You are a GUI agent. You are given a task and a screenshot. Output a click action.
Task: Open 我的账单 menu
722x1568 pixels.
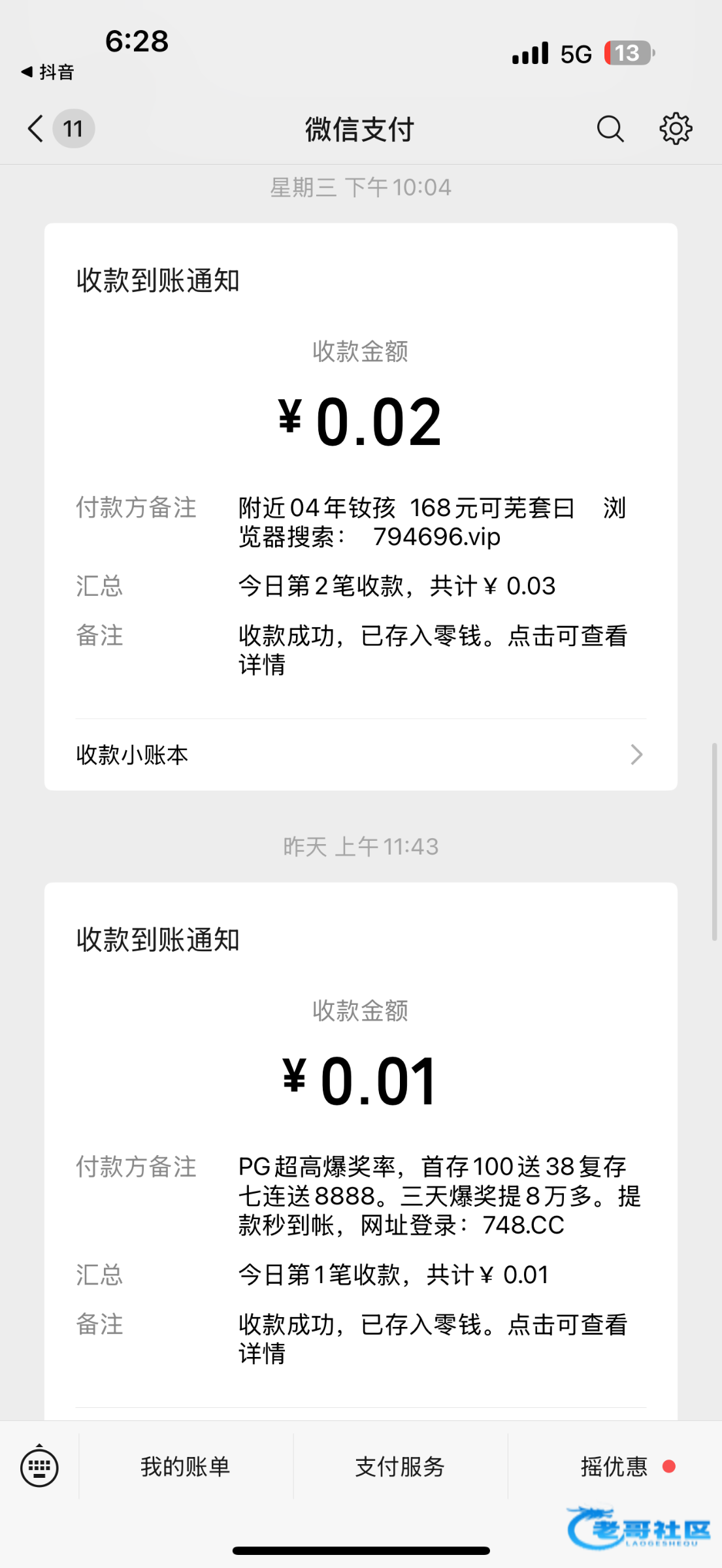point(186,1467)
